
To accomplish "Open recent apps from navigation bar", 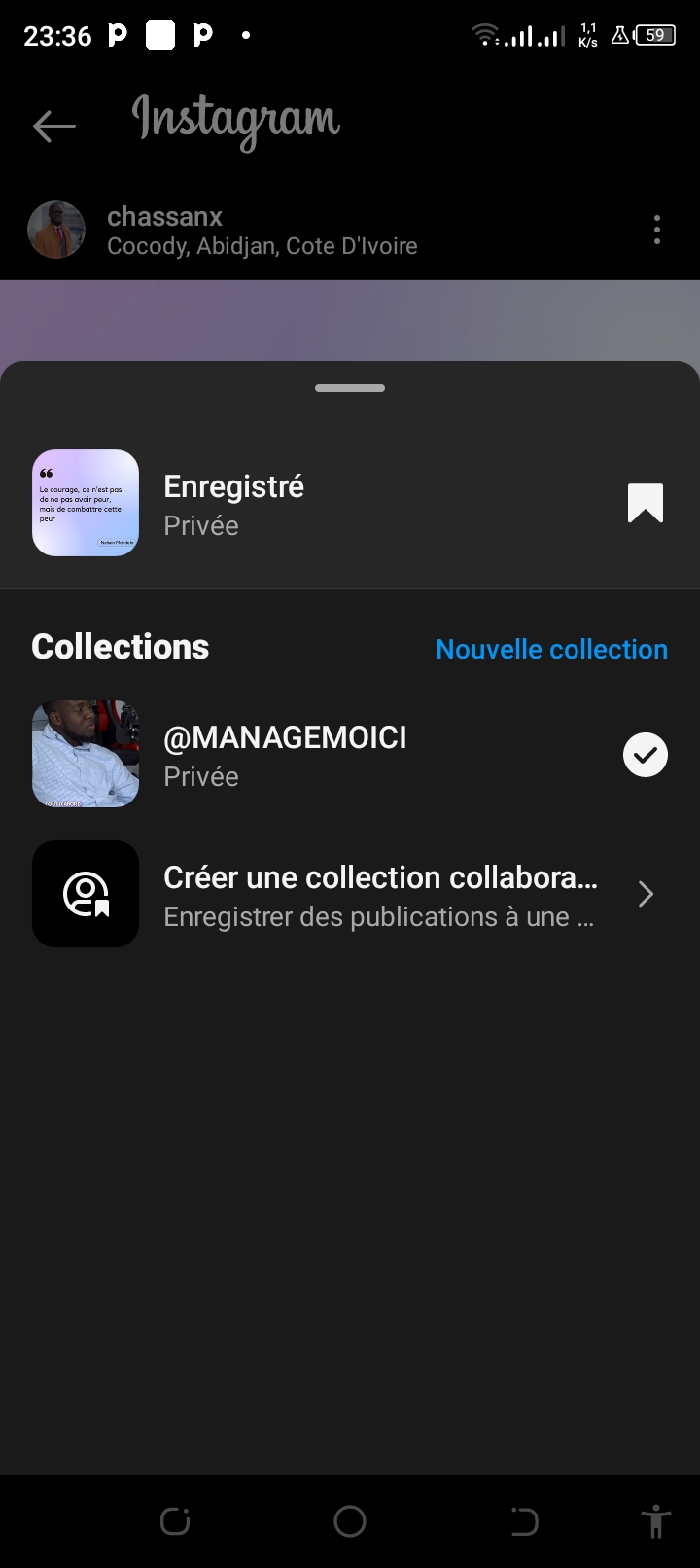I will click(x=175, y=1521).
